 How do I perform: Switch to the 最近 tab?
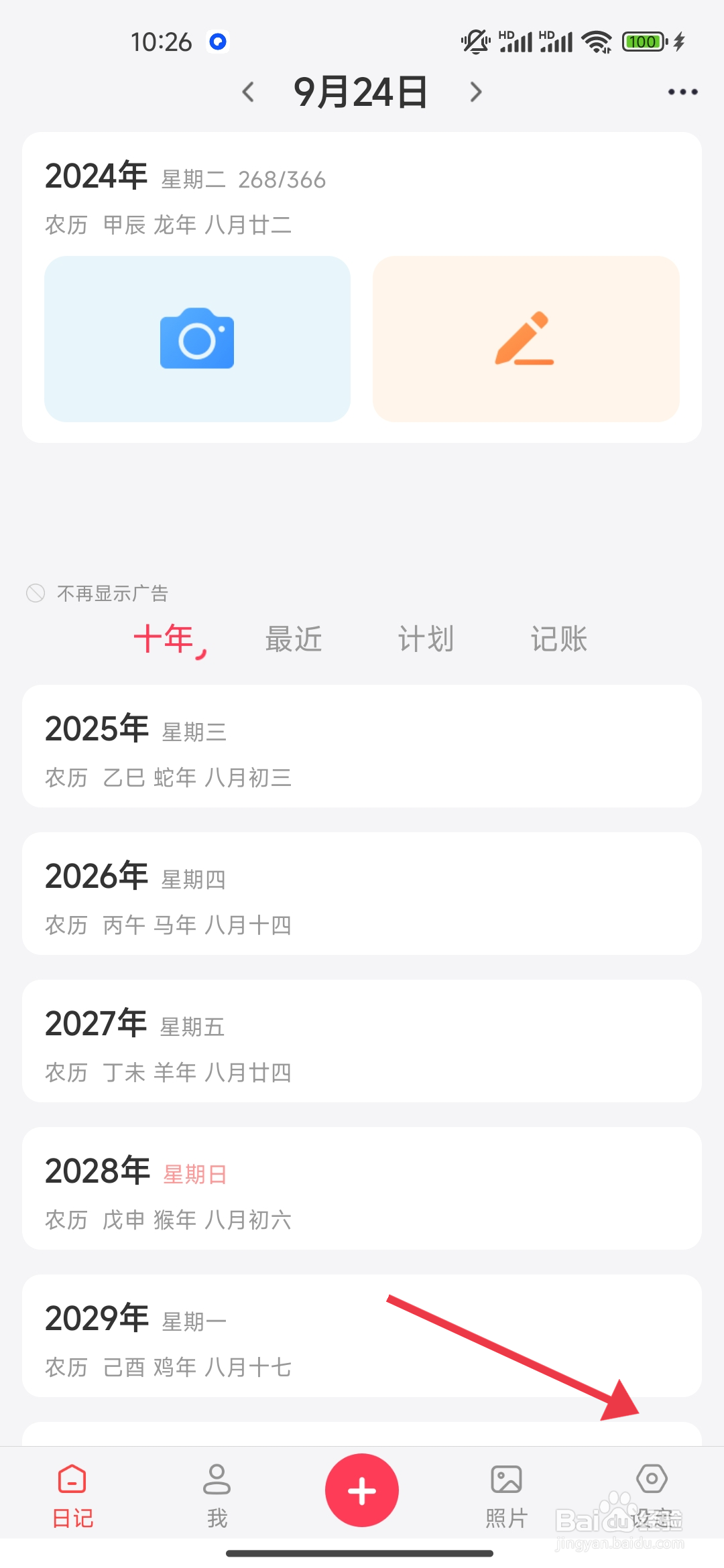point(294,639)
